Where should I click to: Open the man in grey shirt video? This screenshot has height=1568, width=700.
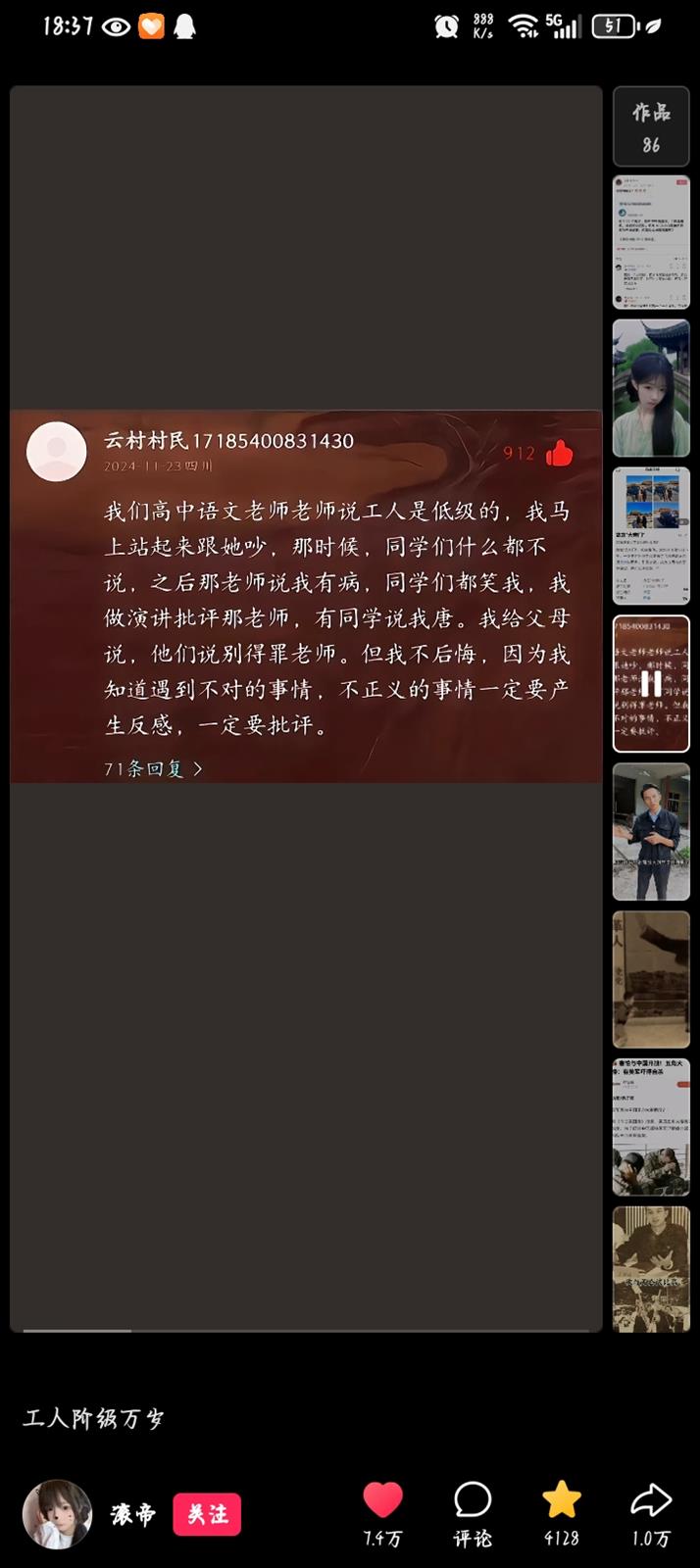coord(651,831)
